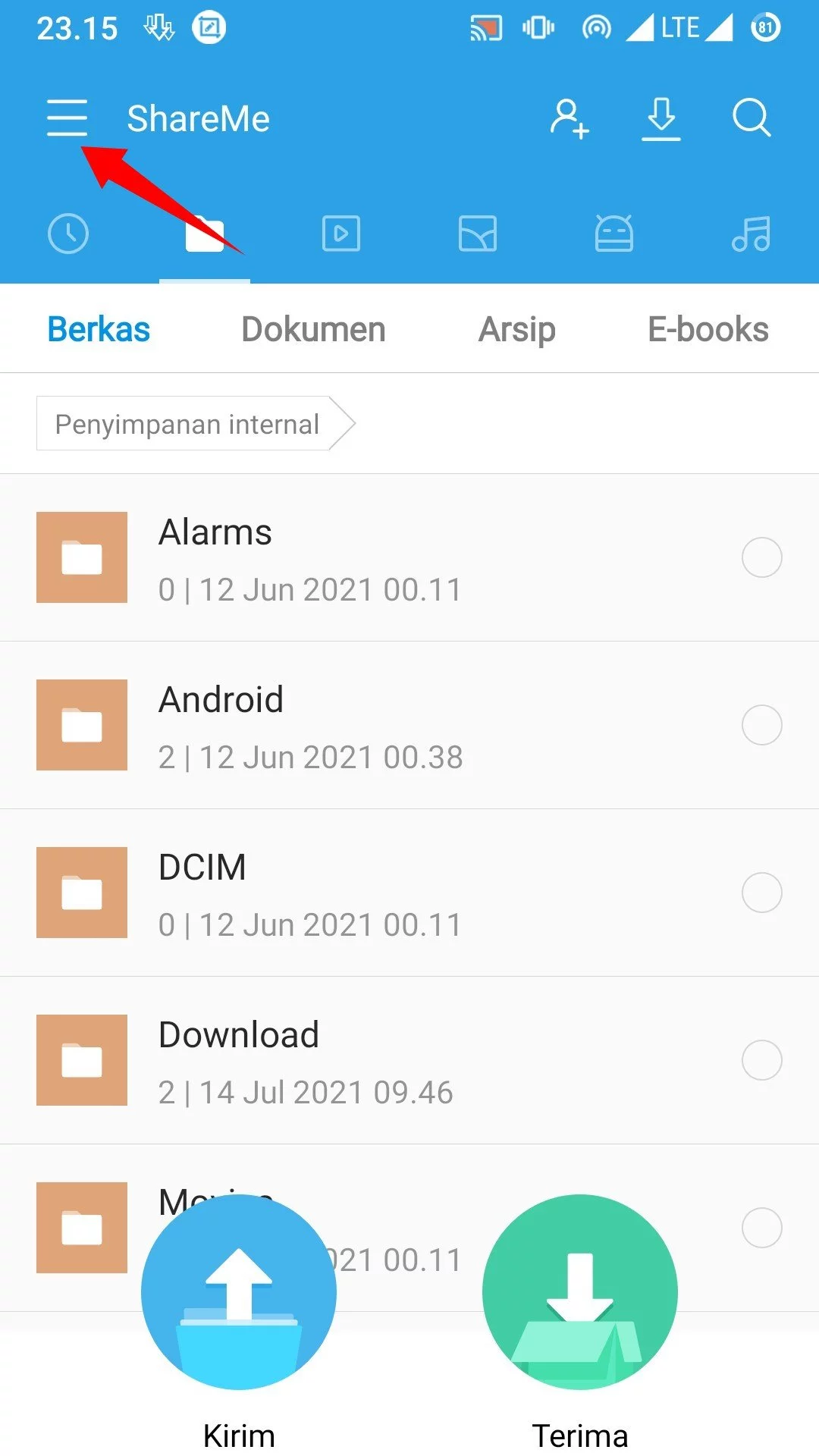Open the Music category icon
The height and width of the screenshot is (1456, 819).
pyautogui.click(x=751, y=234)
